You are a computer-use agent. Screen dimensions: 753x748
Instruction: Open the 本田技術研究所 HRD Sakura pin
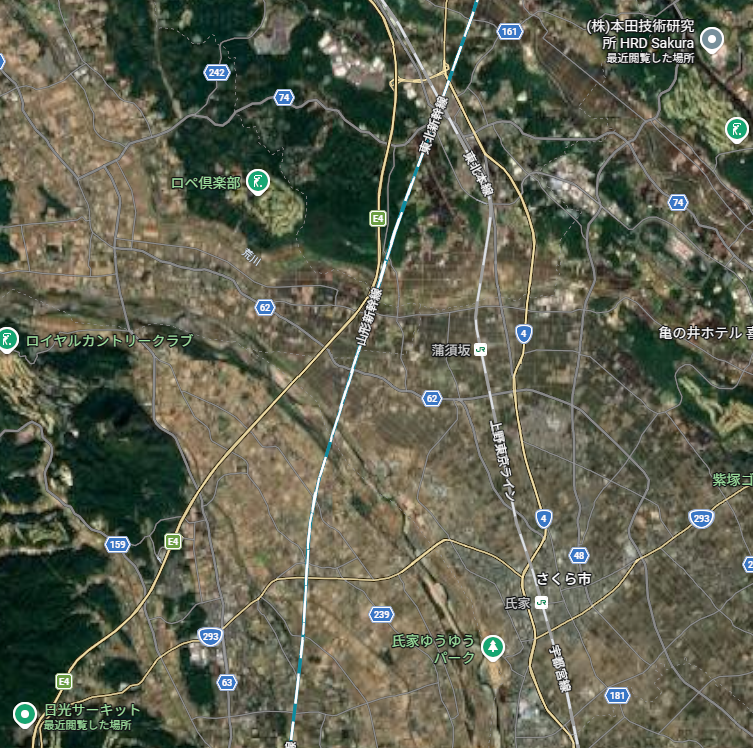click(x=712, y=40)
